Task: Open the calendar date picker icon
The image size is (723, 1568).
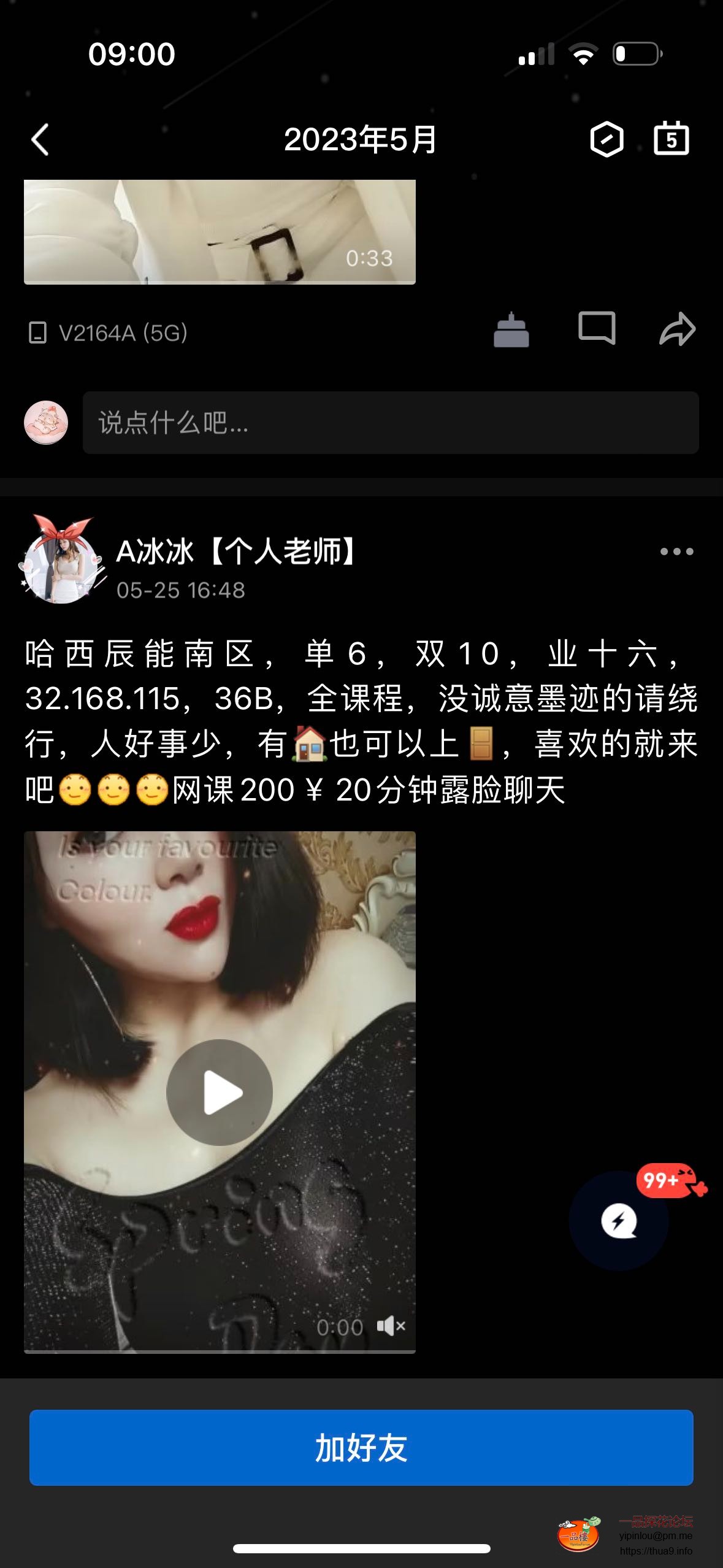Action: click(x=671, y=139)
